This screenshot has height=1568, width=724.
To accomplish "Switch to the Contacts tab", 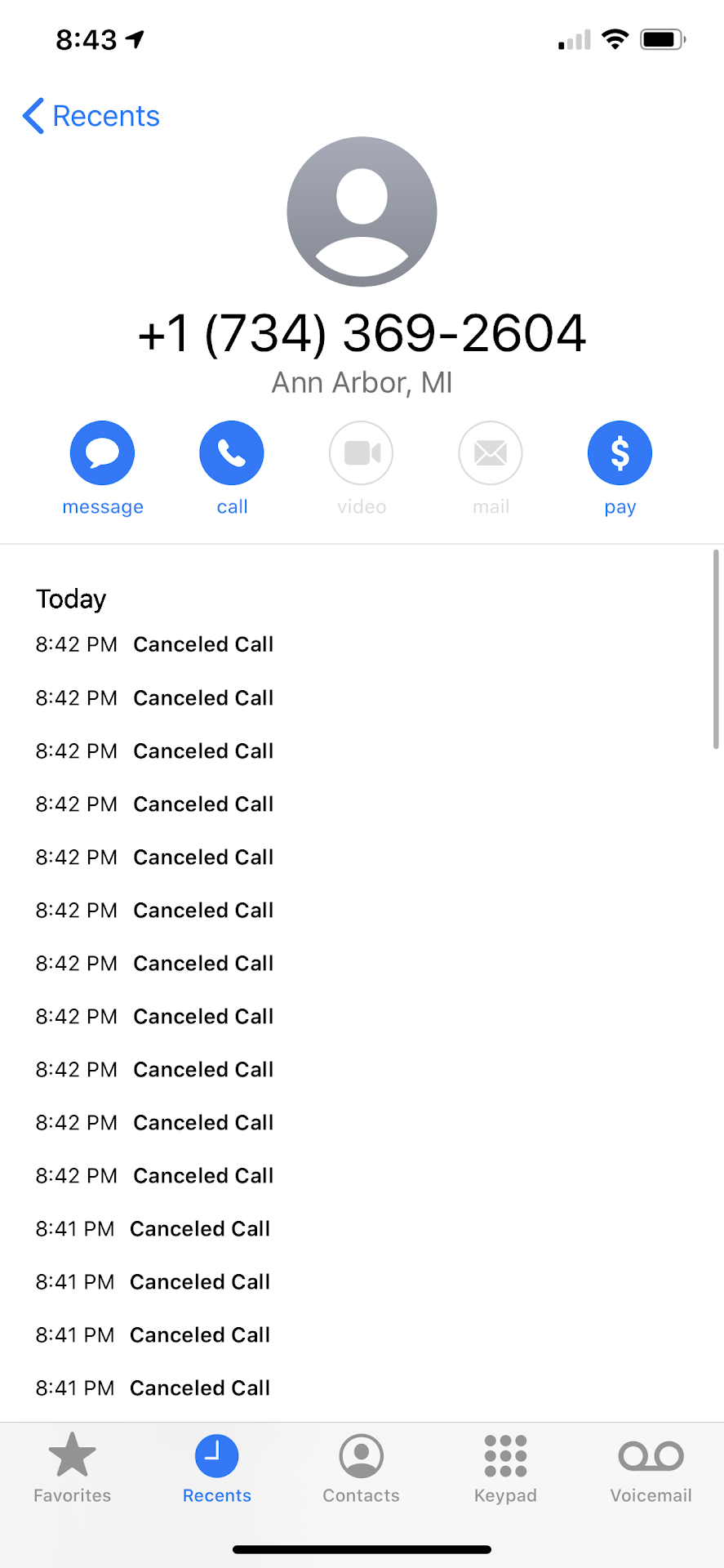I will [x=361, y=1468].
